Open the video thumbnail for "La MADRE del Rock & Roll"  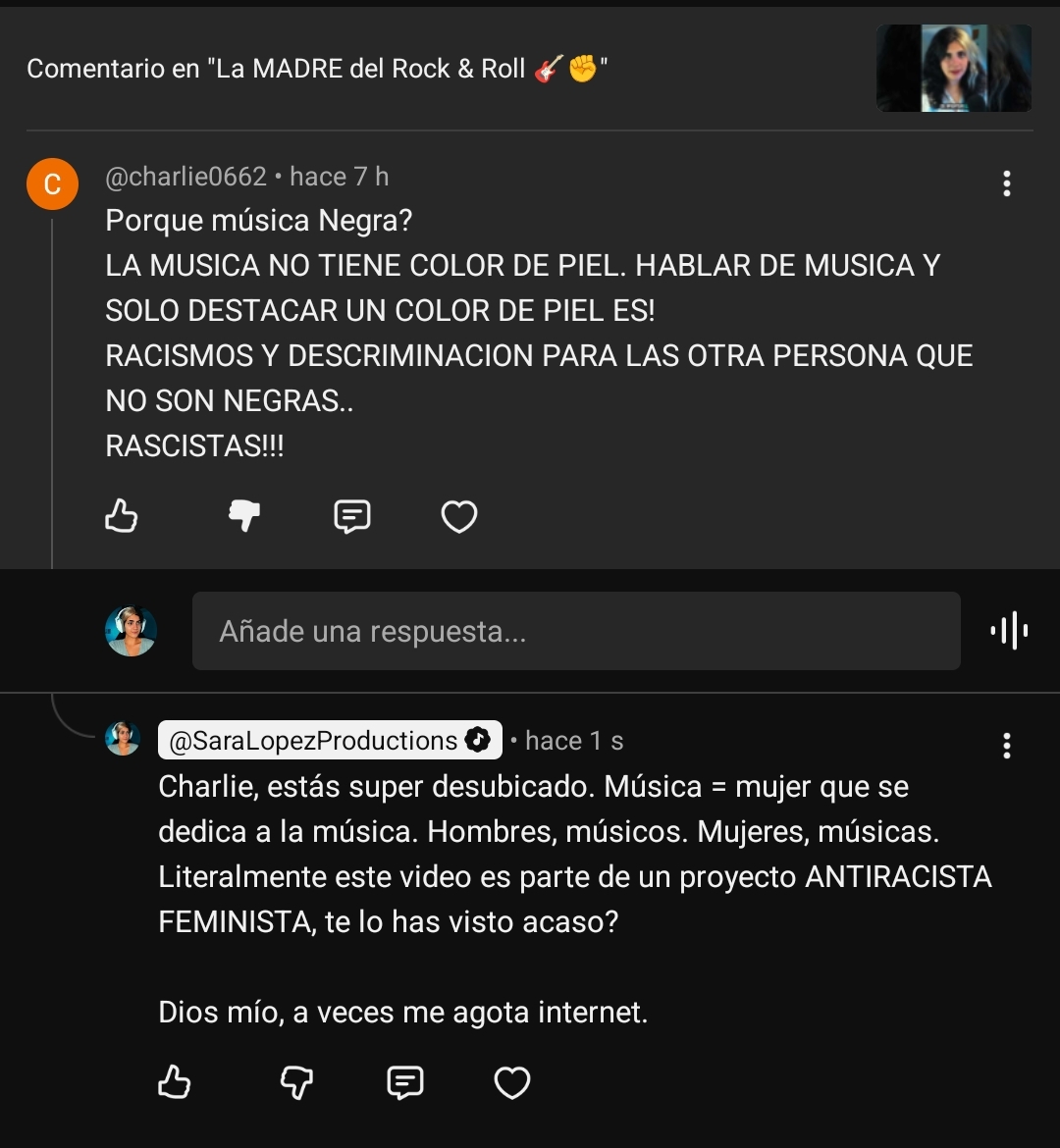click(x=953, y=68)
